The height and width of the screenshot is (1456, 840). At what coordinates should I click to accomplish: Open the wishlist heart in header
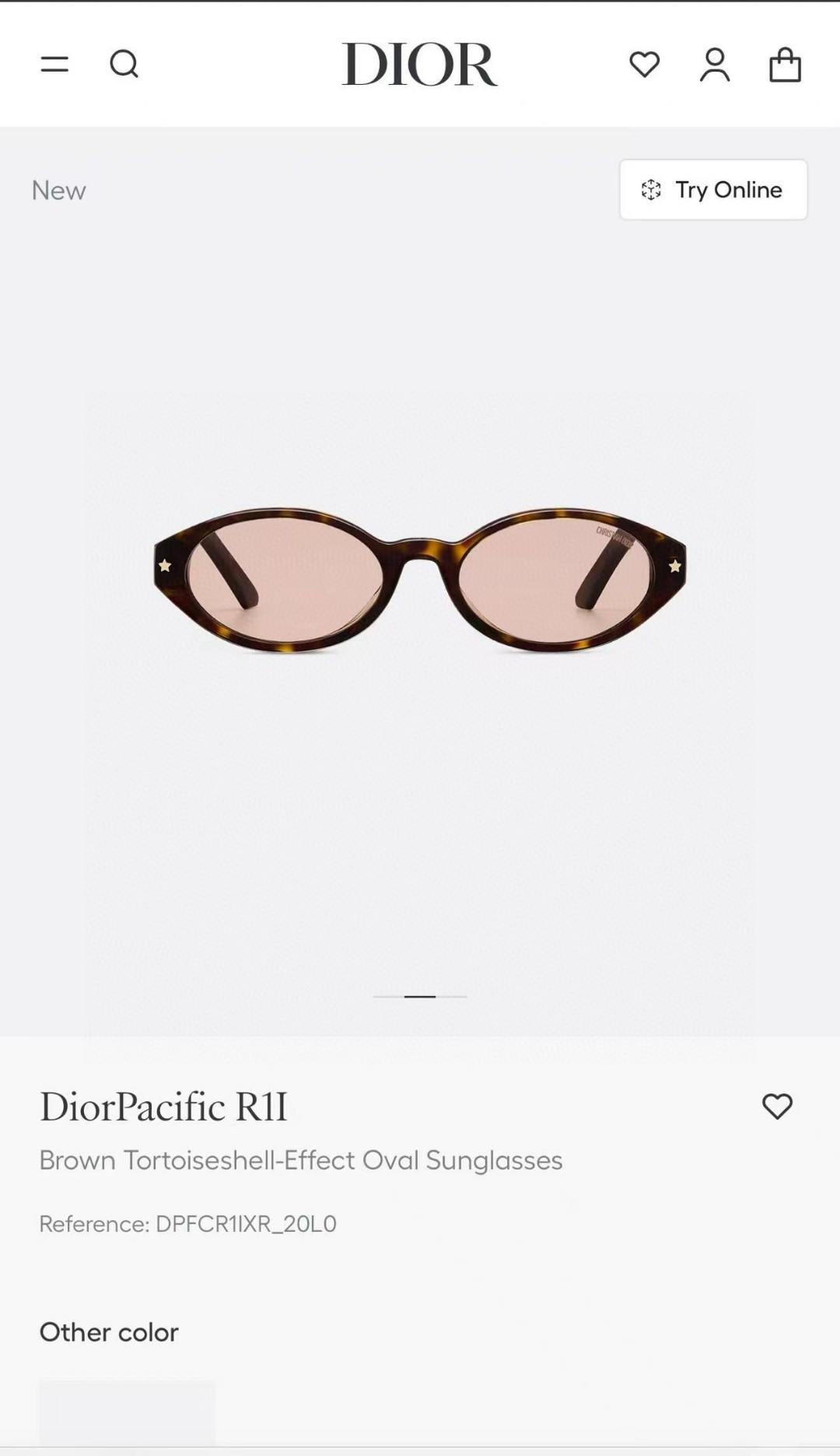tap(644, 64)
